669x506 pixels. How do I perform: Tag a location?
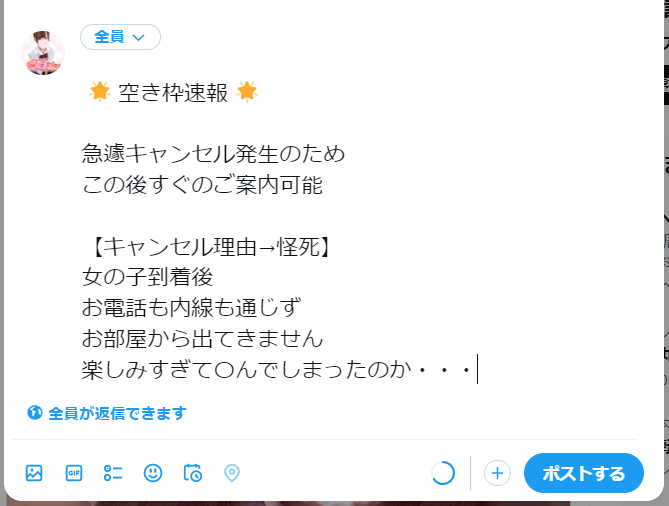[232, 473]
